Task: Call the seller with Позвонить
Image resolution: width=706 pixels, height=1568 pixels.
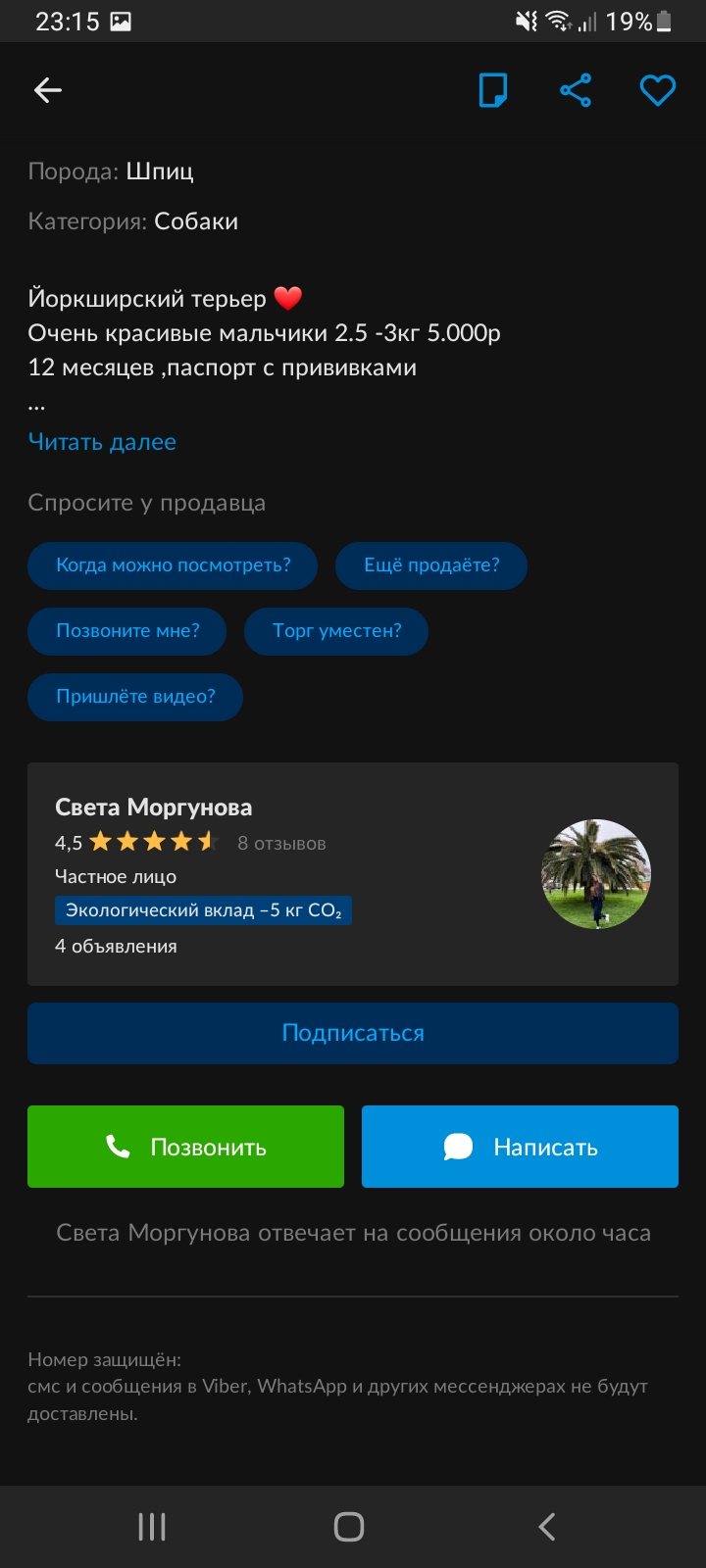Action: (x=186, y=1147)
